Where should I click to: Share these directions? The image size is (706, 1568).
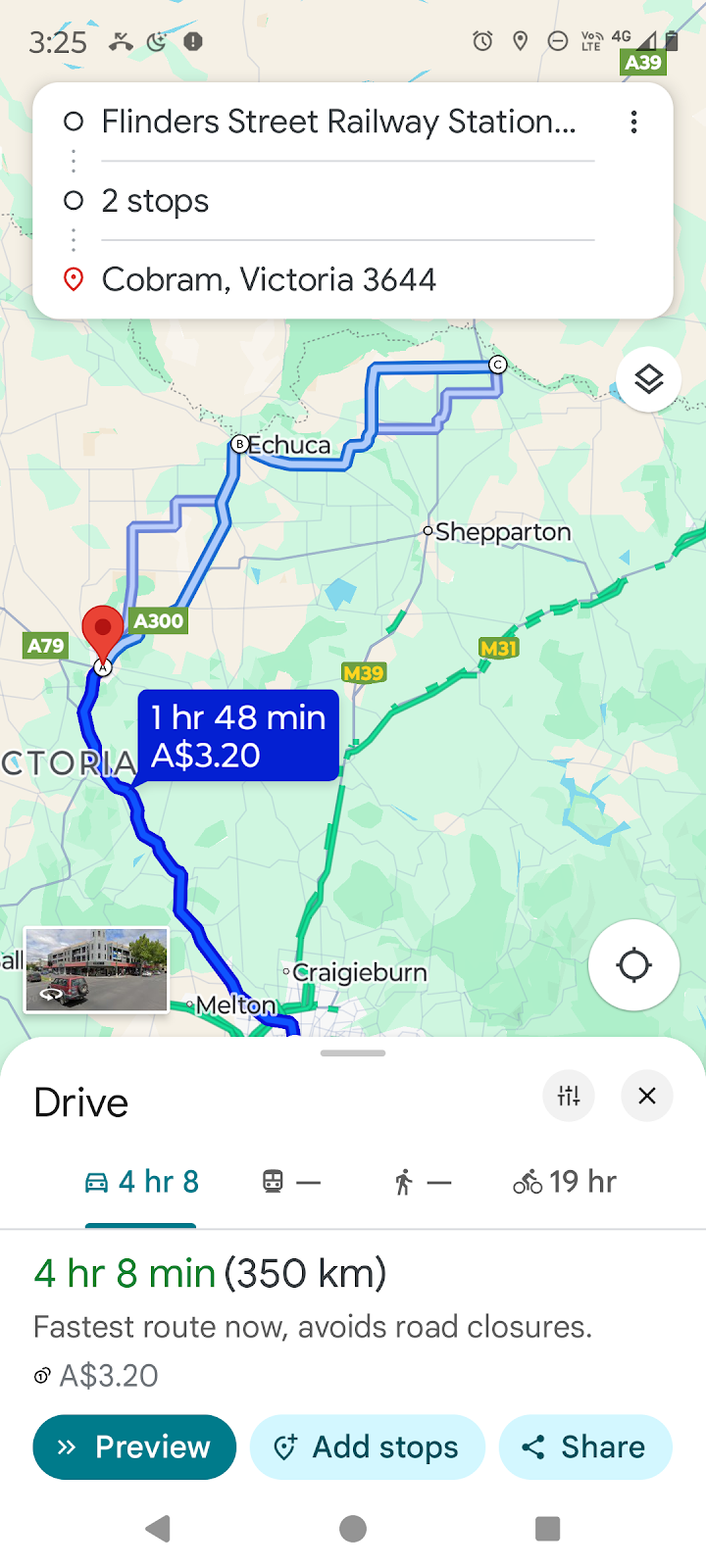[585, 1446]
